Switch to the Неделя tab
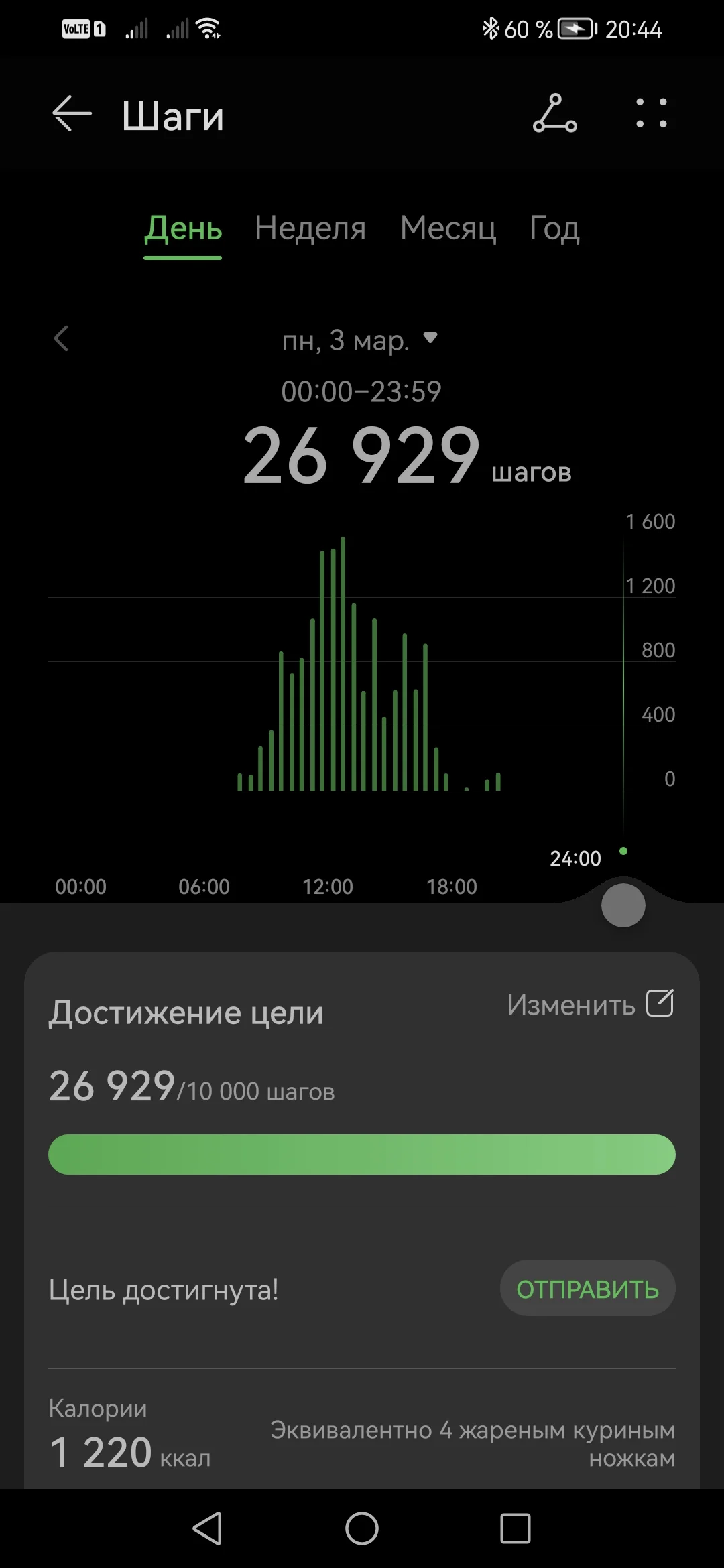This screenshot has width=724, height=1568. 310,228
